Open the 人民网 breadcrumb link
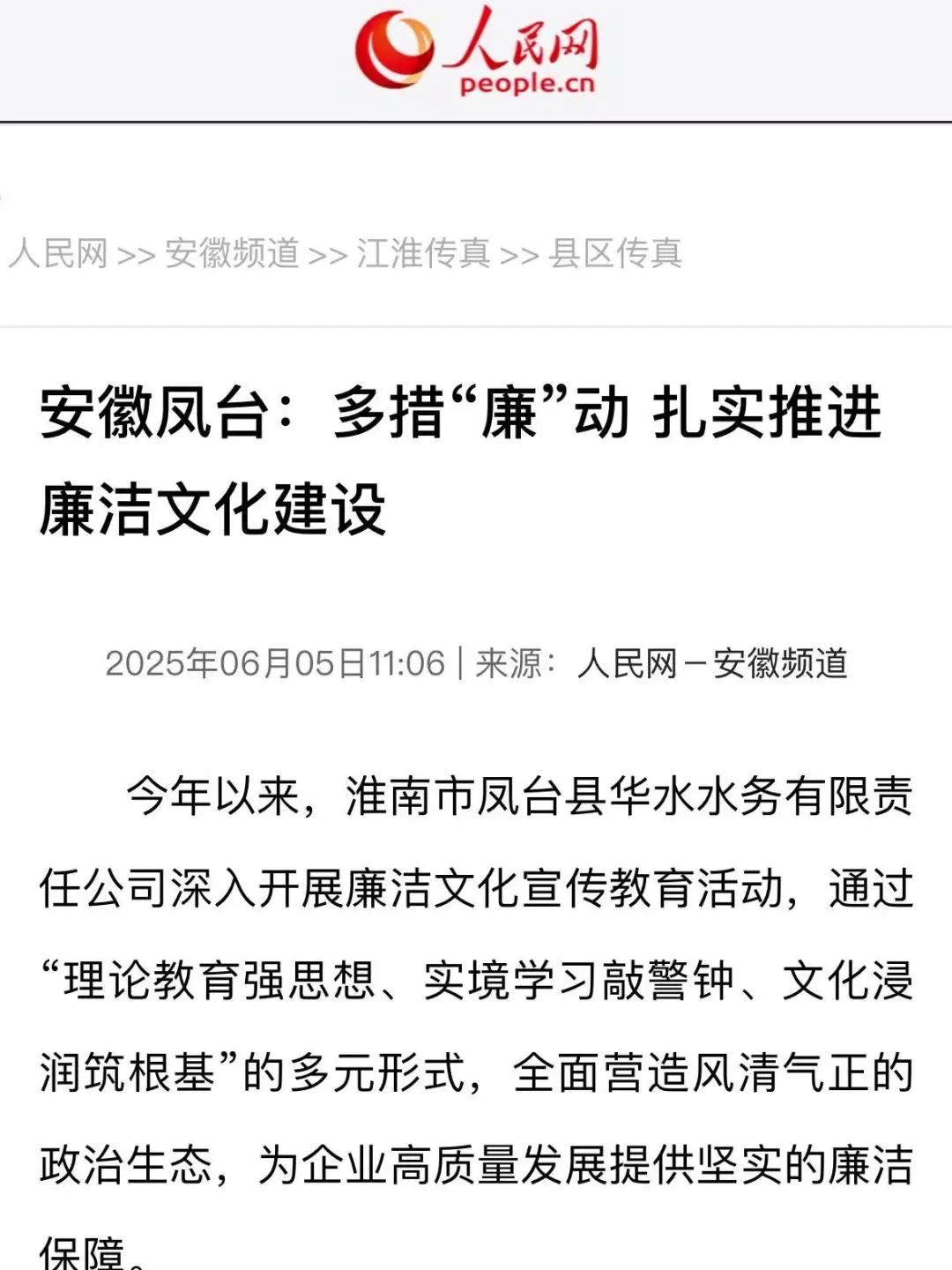Image resolution: width=952 pixels, height=1270 pixels. 58,253
